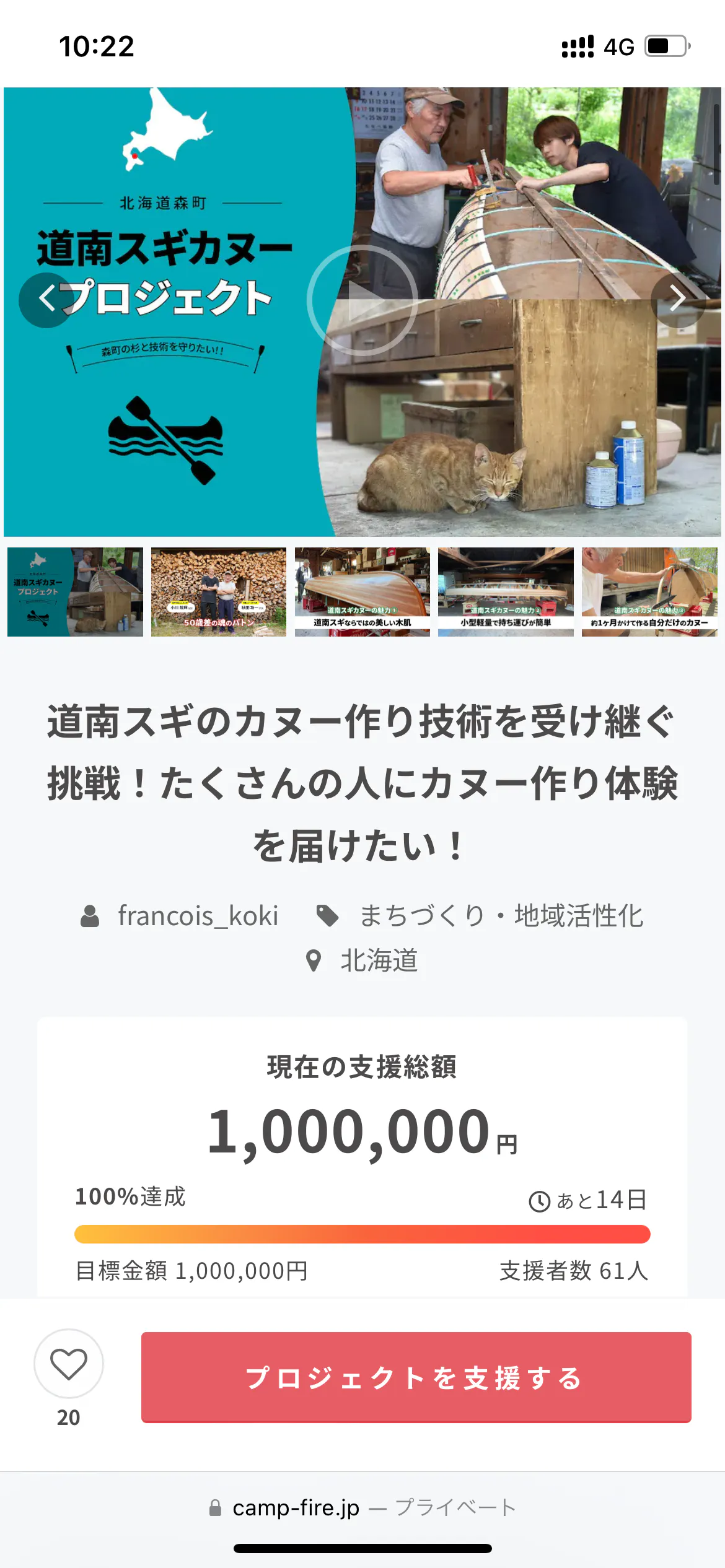Image resolution: width=725 pixels, height=1568 pixels.
Task: Show the previous carousel image
Action: 47,300
